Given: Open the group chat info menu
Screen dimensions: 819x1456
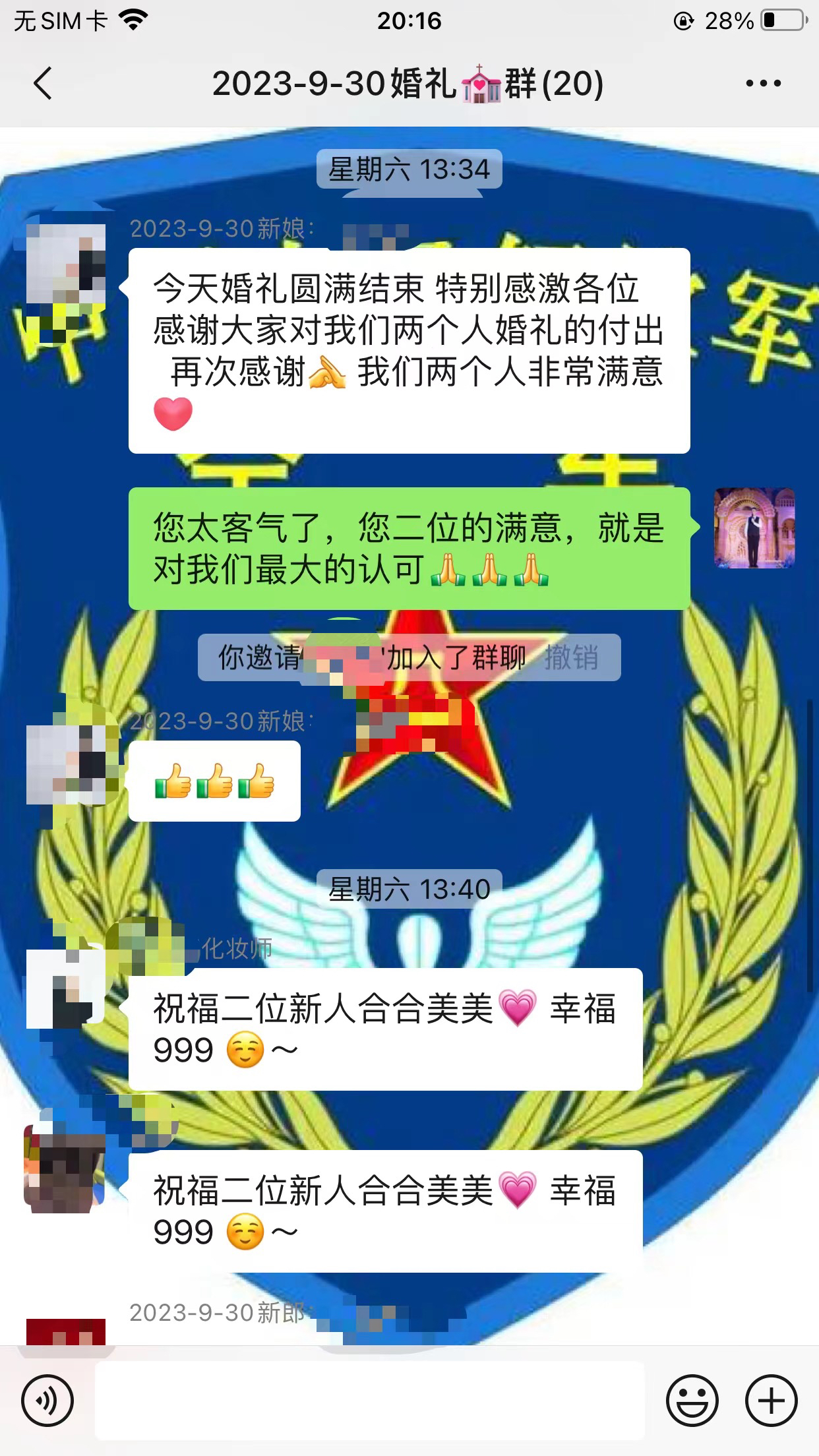Looking at the screenshot, I should [763, 84].
